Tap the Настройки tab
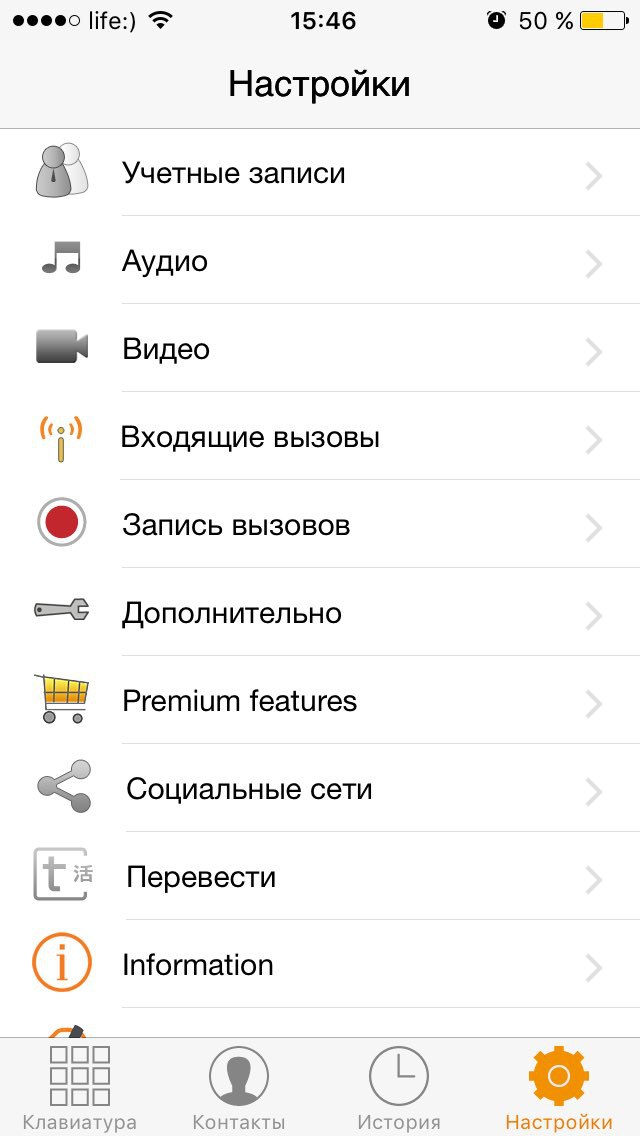The height and width of the screenshot is (1136, 640). (559, 1088)
